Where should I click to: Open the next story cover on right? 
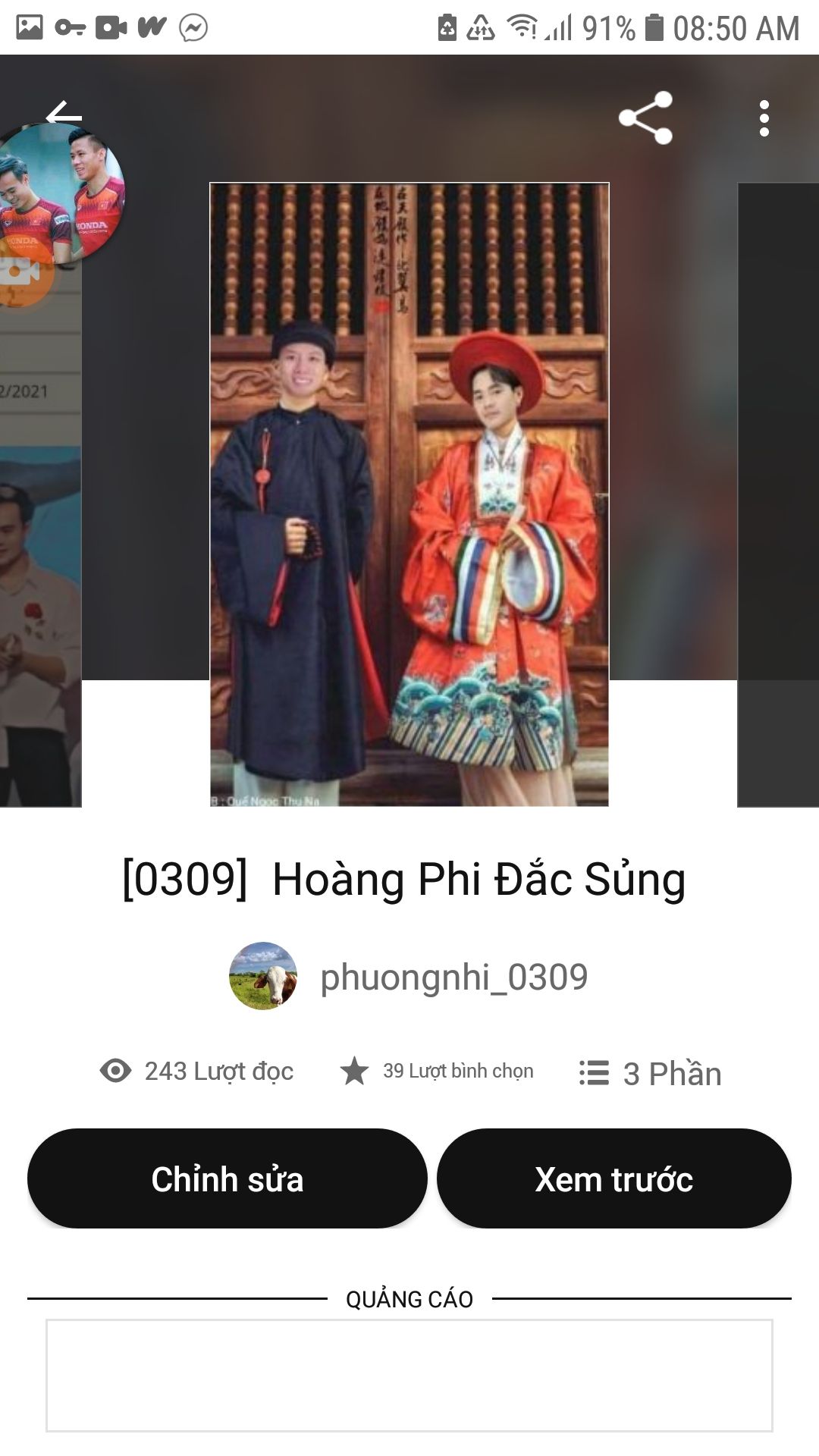tap(778, 494)
